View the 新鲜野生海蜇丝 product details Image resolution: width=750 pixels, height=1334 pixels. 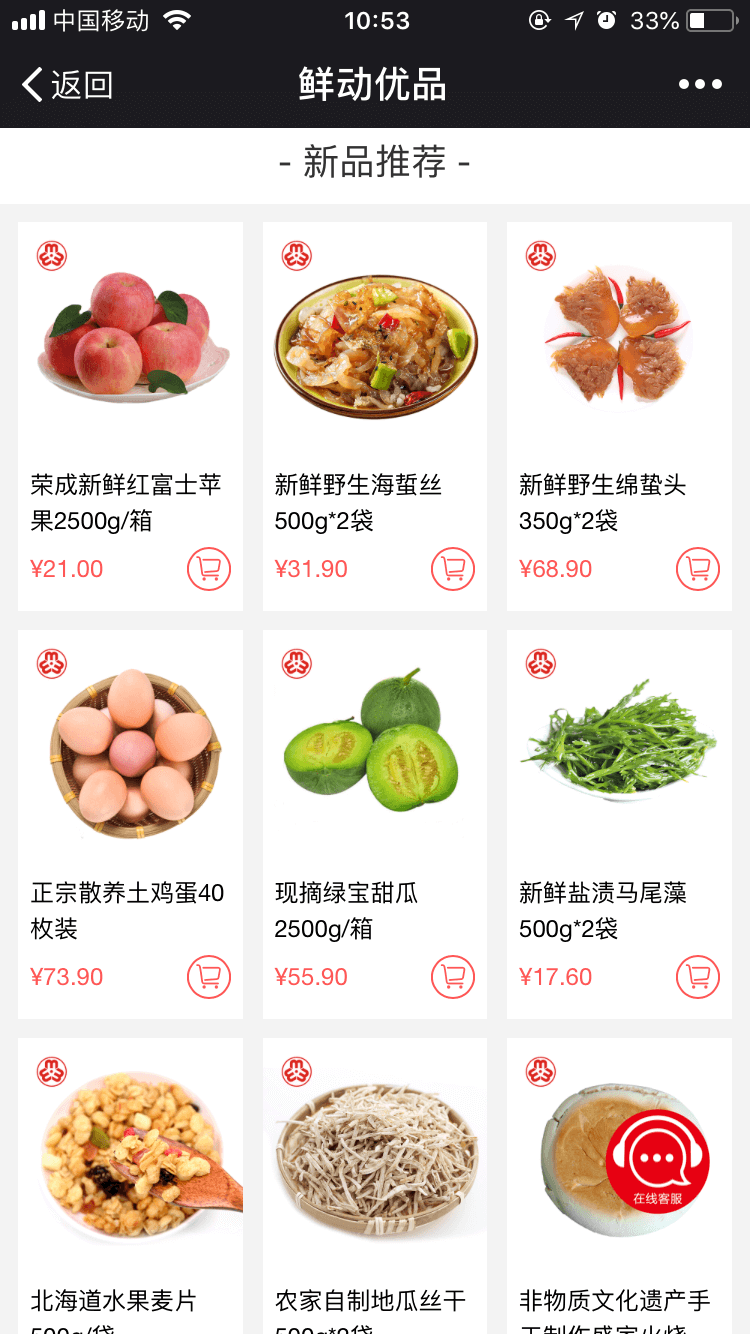[x=375, y=340]
